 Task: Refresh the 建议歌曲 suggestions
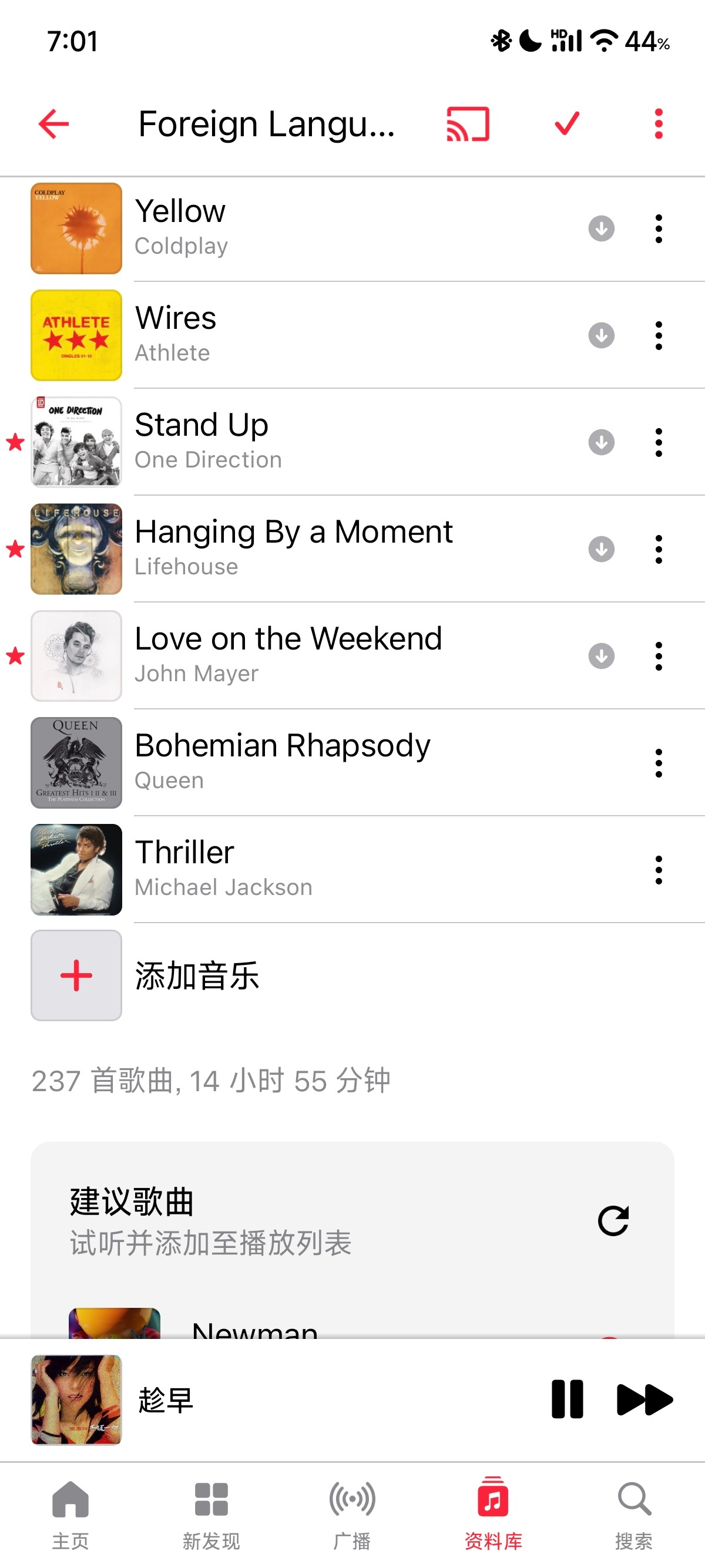612,1220
